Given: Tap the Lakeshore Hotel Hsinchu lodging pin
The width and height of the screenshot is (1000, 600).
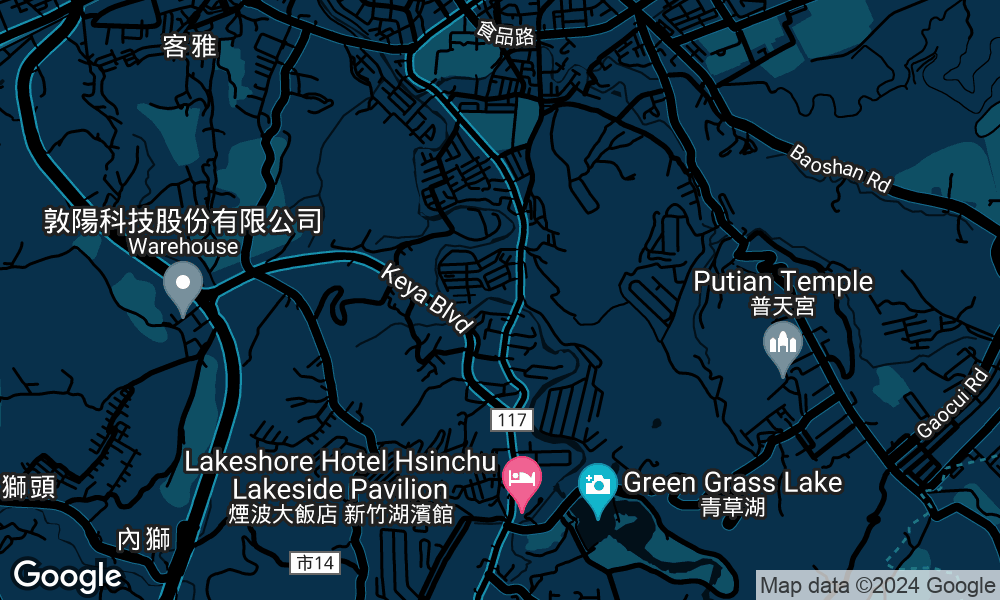Looking at the screenshot, I should 521,480.
